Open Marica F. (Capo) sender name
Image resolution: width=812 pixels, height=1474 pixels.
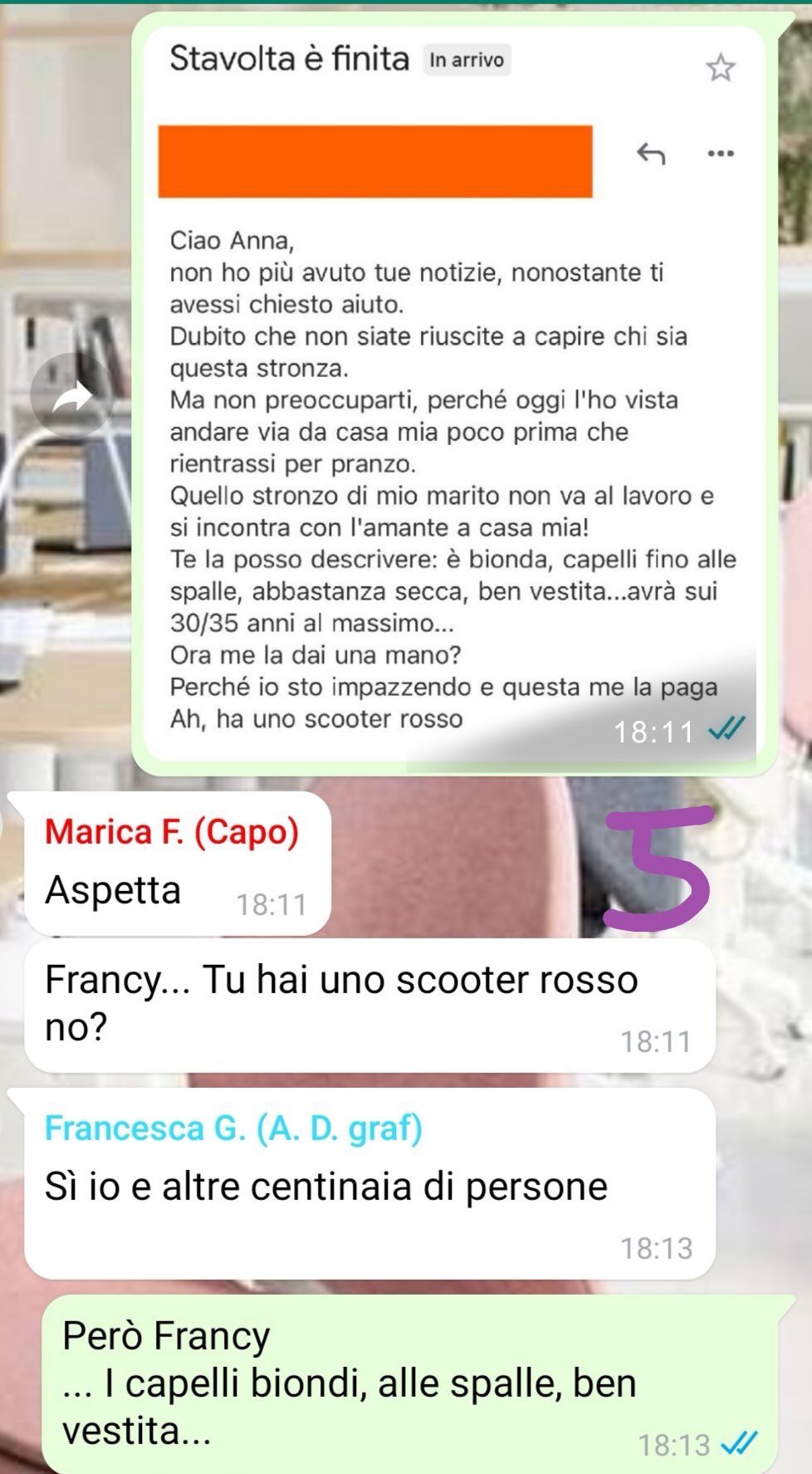point(172,831)
